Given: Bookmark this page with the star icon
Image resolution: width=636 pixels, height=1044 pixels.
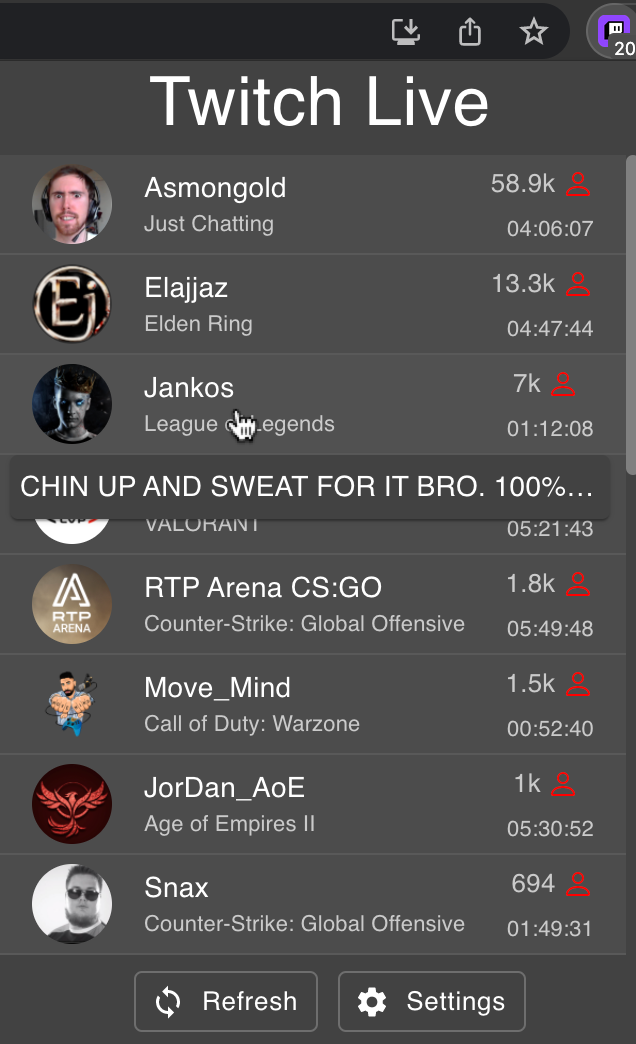Looking at the screenshot, I should pos(534,32).
